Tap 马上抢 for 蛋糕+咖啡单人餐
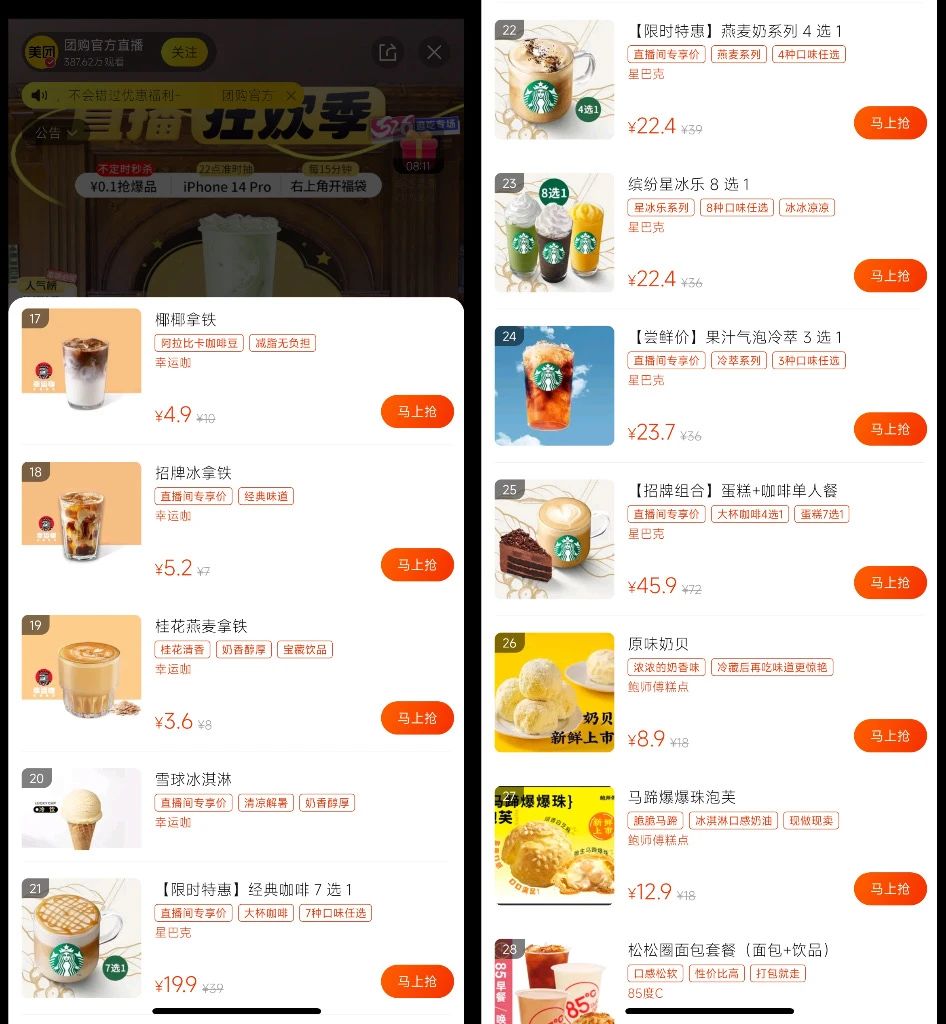Screen dimensions: 946x1024 (x=890, y=583)
